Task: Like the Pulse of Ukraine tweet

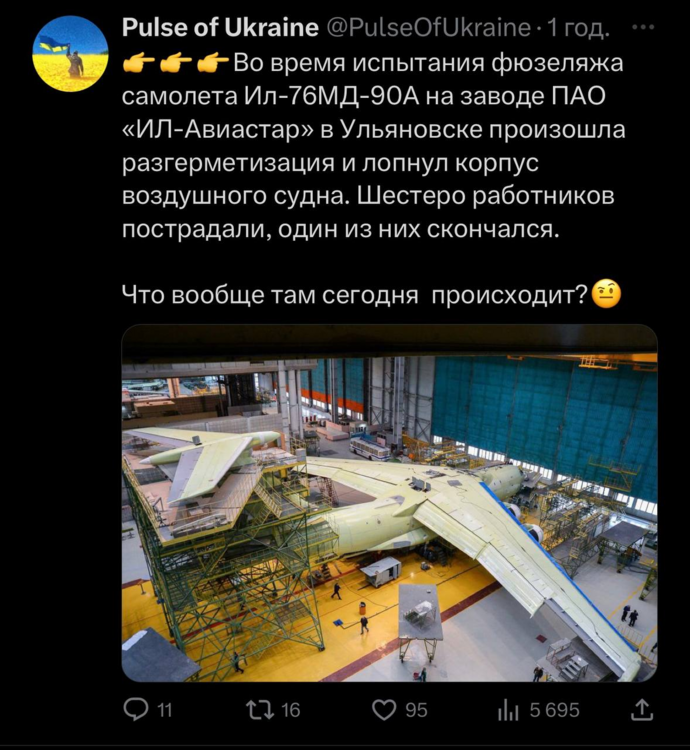Action: (385, 709)
